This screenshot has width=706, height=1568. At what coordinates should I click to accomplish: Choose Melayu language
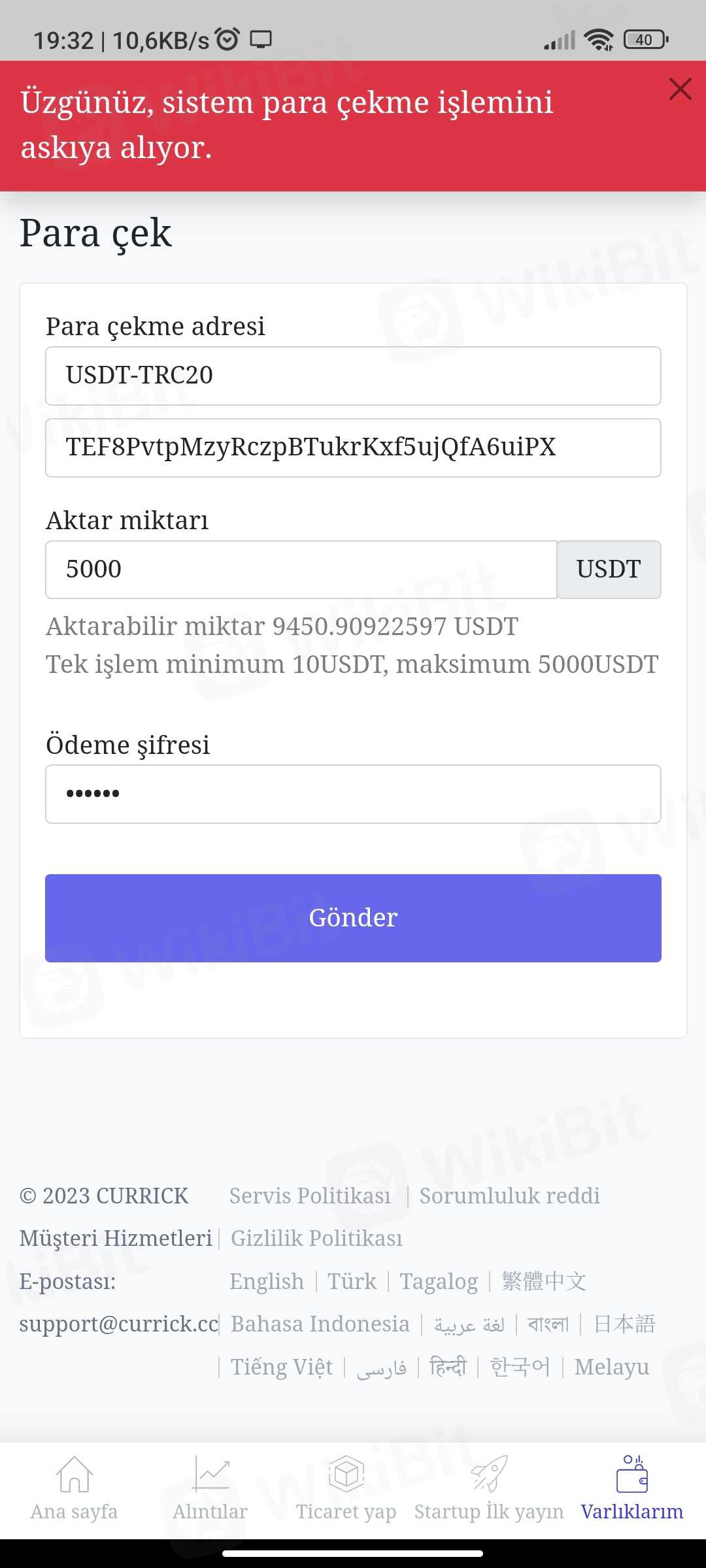[611, 1367]
